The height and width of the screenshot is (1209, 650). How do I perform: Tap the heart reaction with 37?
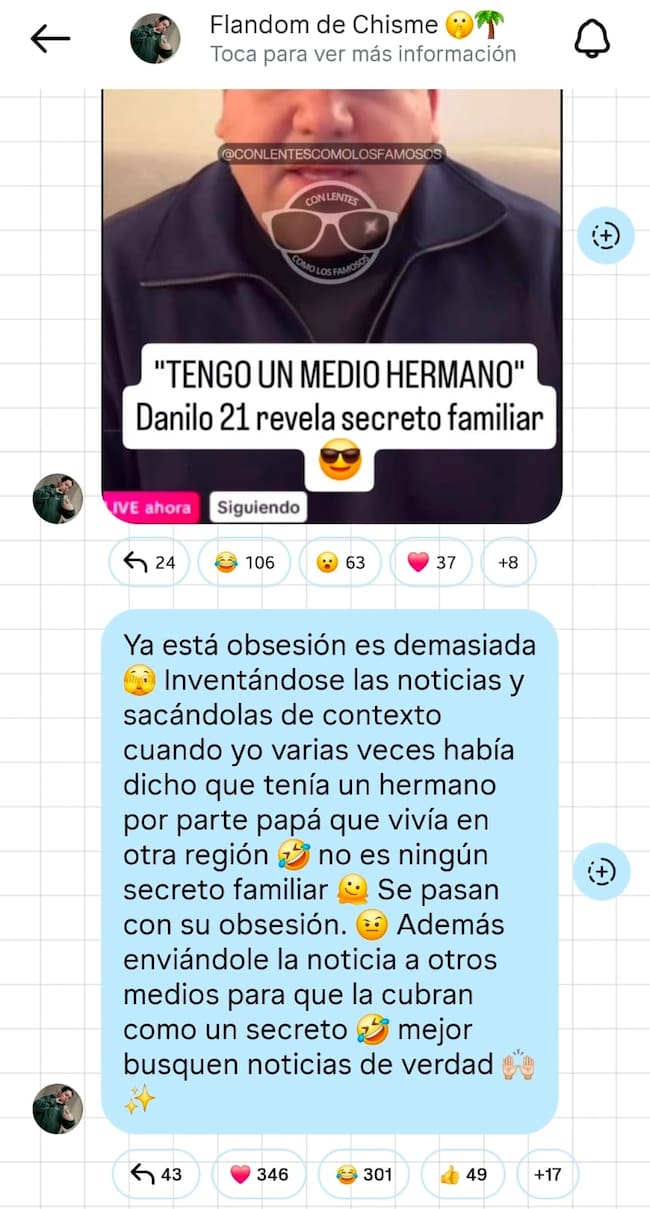(431, 562)
